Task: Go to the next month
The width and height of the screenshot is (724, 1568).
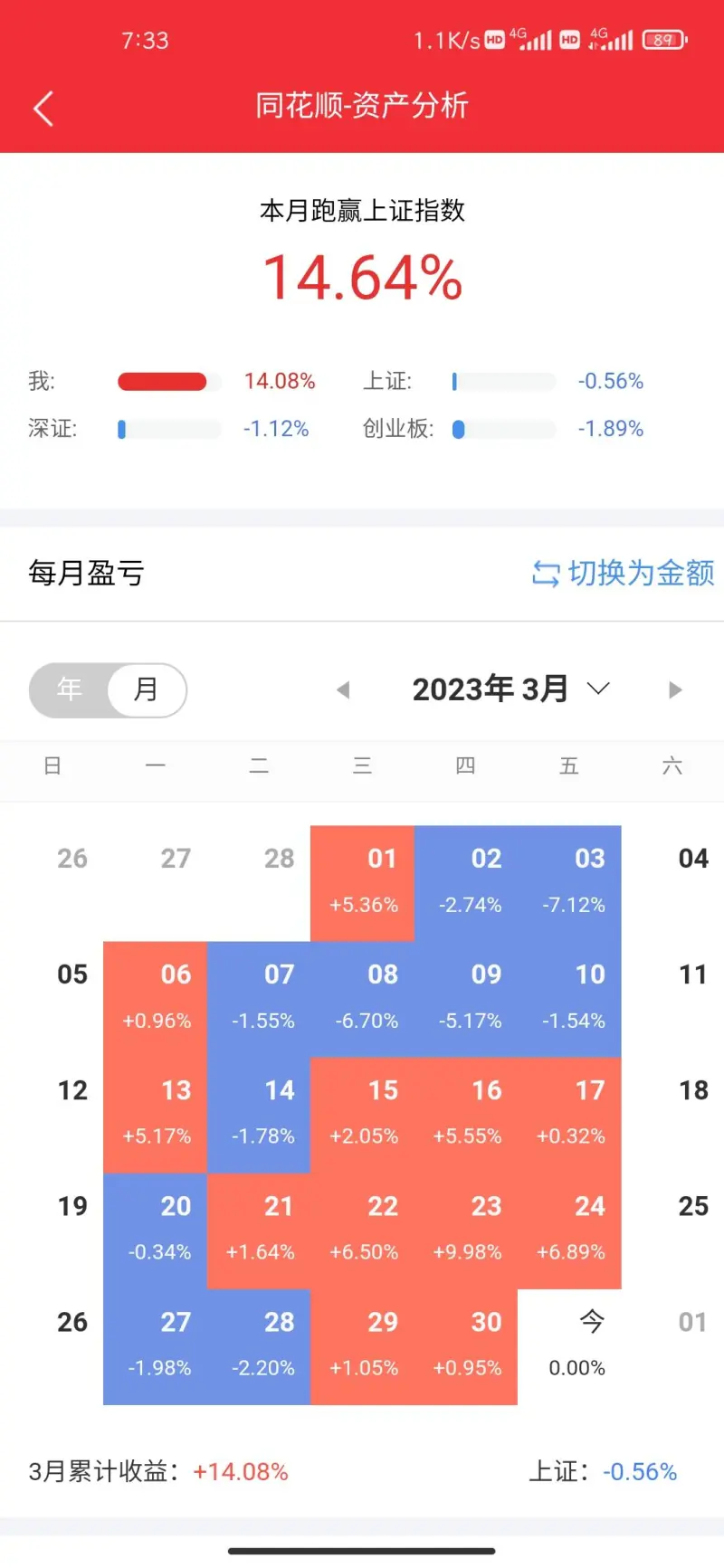Action: [x=674, y=689]
